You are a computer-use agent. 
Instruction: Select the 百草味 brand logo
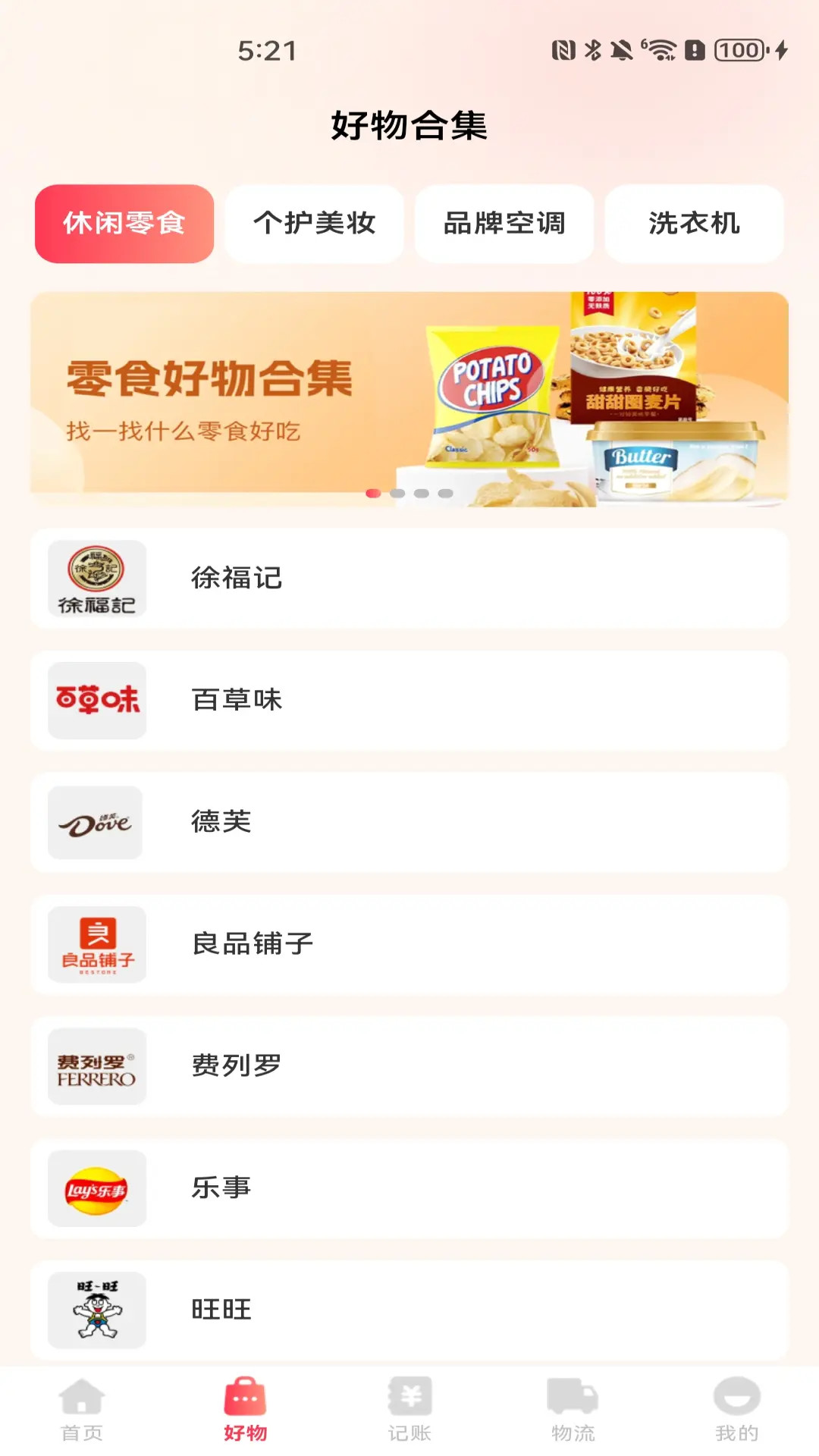click(x=96, y=701)
